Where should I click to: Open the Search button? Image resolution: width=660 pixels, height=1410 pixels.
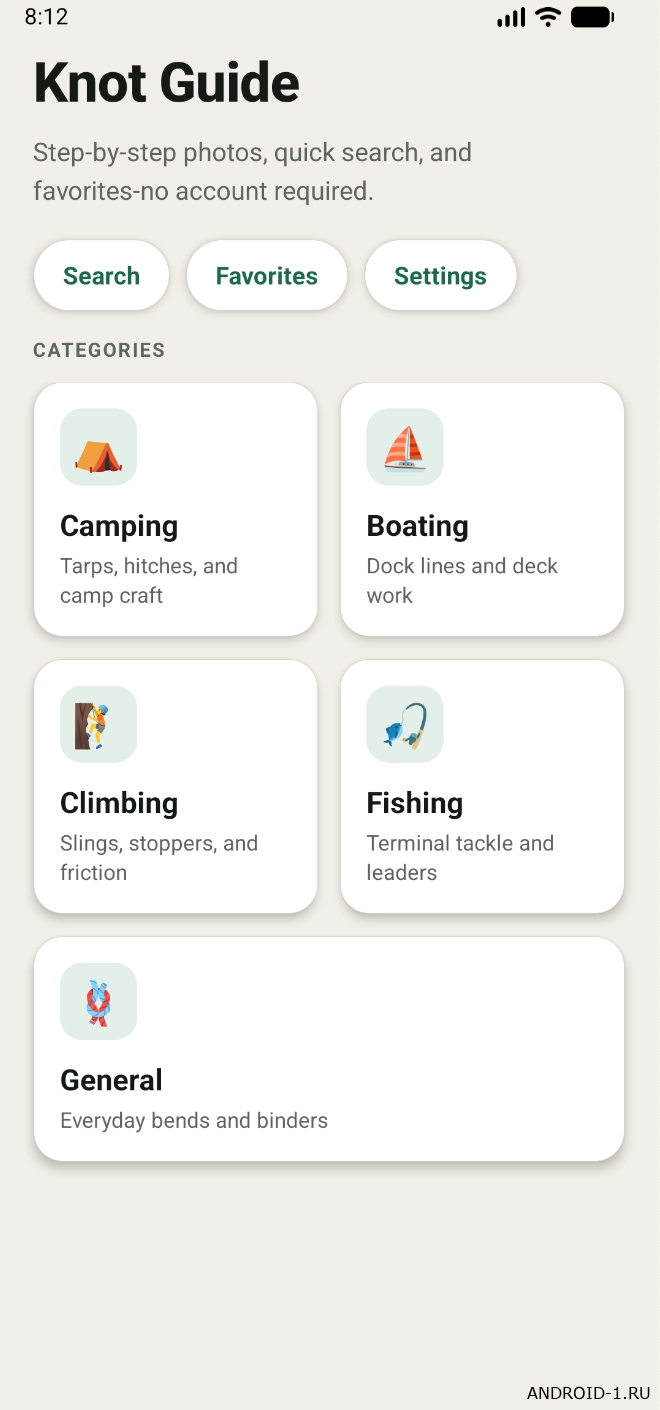(x=101, y=276)
